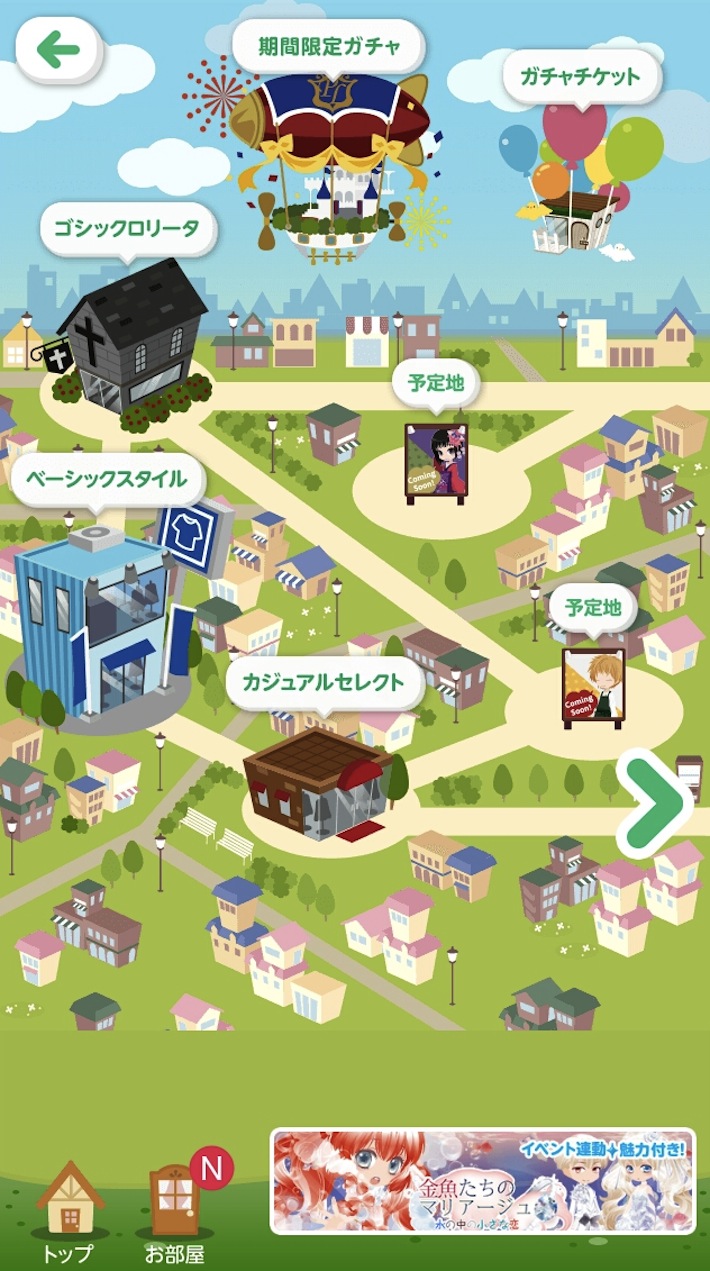The width and height of the screenshot is (710, 1271).
Task: Tap the 予定地 sign with blond boy
Action: pos(593,686)
